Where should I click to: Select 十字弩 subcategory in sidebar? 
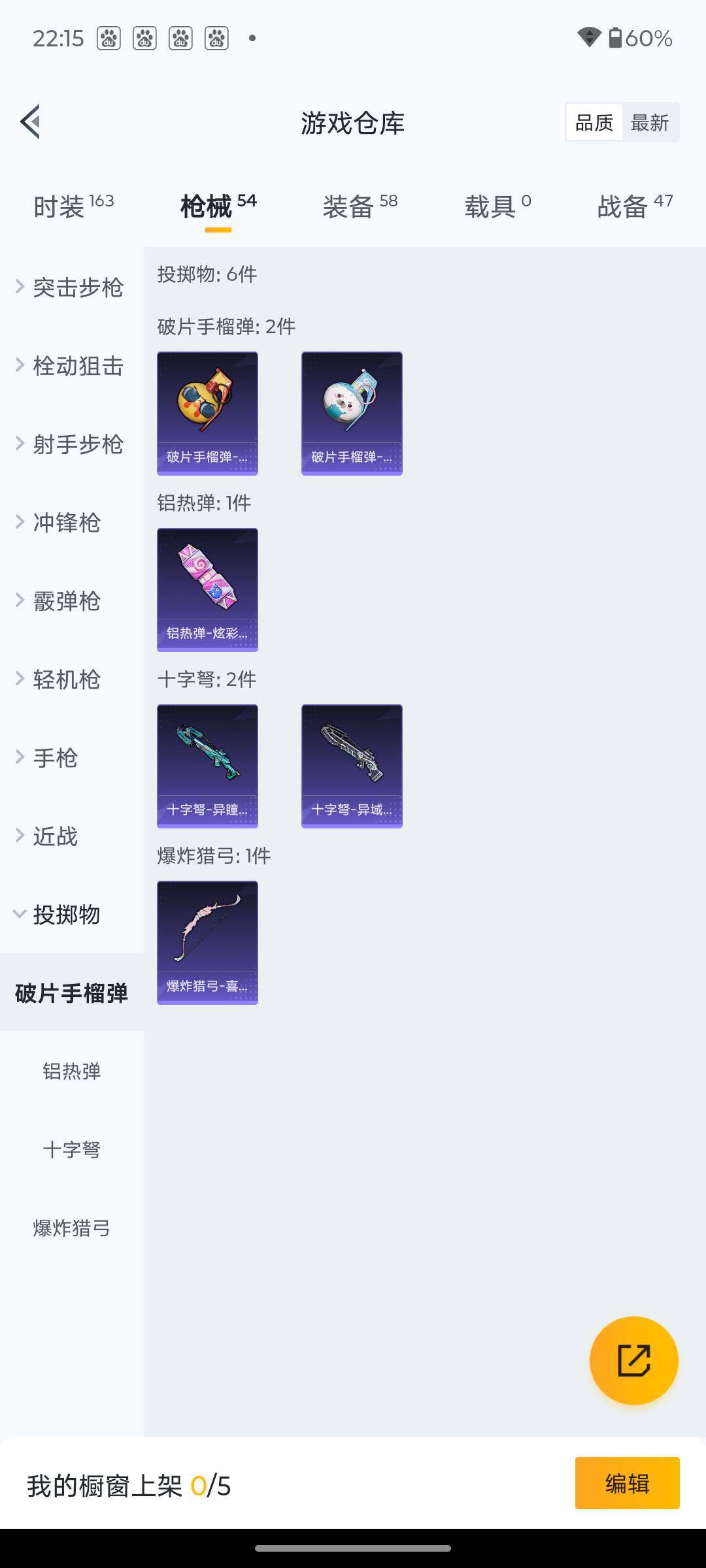click(72, 1150)
